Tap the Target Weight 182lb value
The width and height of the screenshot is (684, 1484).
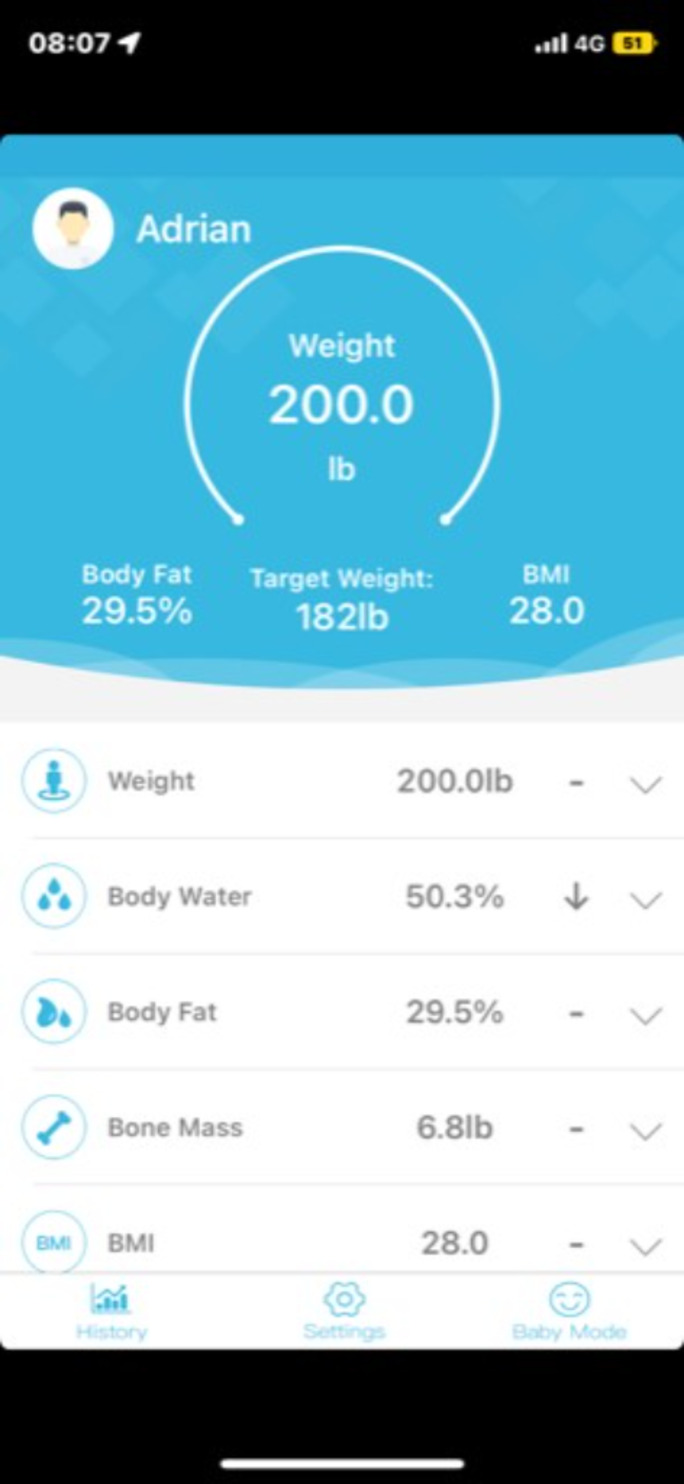tap(342, 618)
